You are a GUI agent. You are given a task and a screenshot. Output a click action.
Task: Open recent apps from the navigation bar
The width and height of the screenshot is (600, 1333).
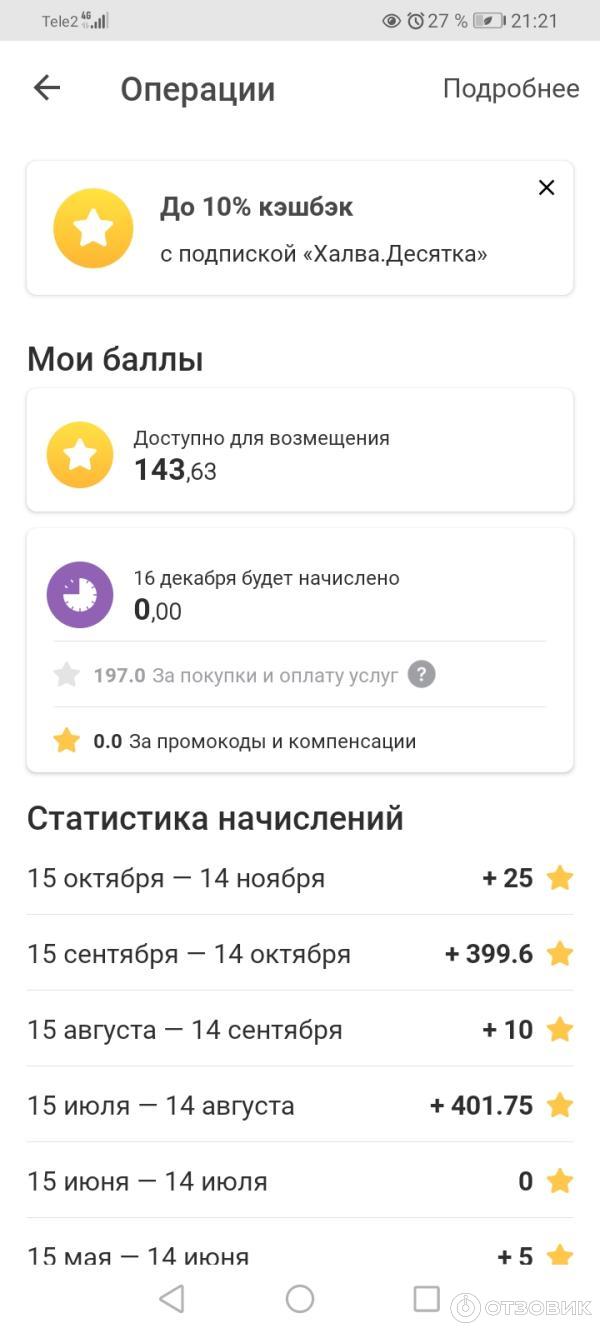(x=427, y=1298)
